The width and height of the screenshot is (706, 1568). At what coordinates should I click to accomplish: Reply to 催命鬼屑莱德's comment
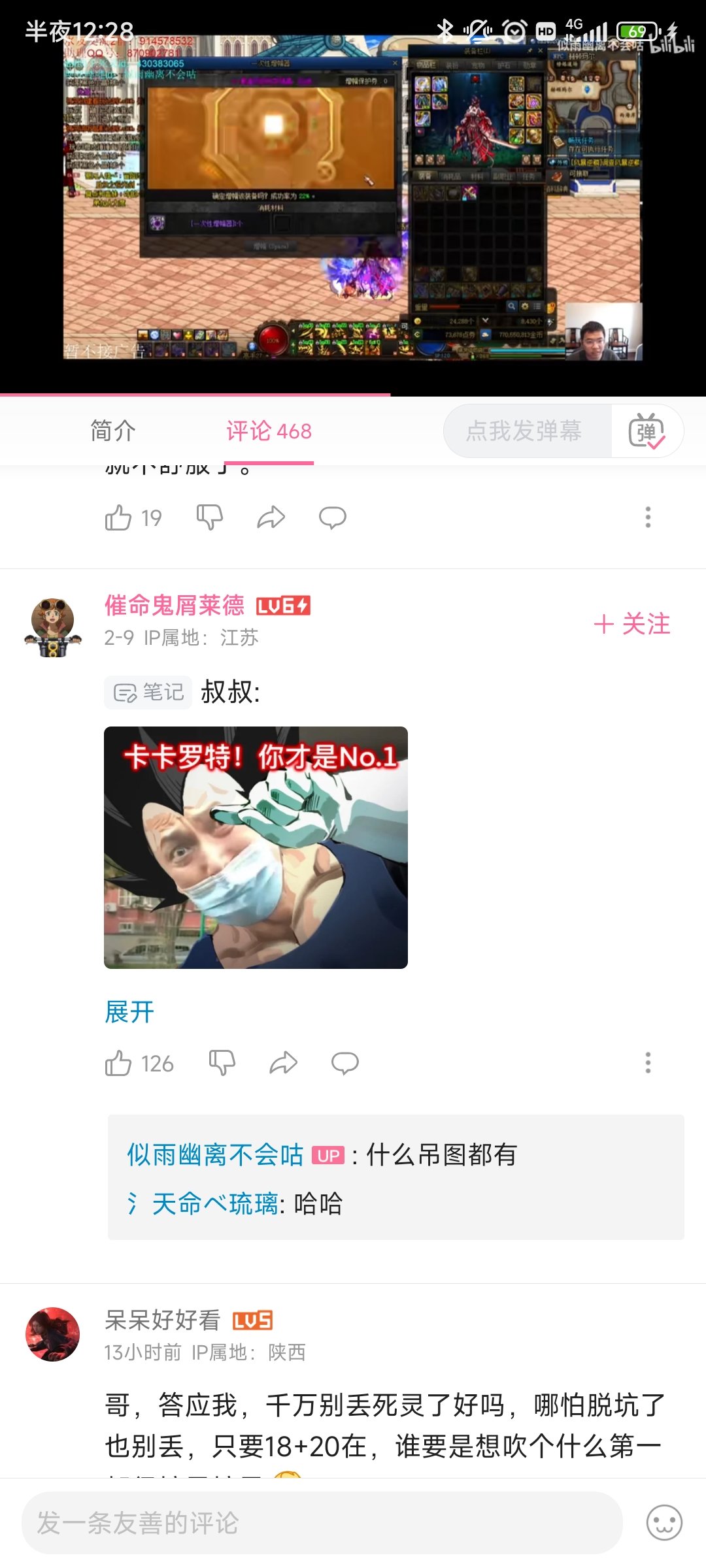[x=345, y=1063]
